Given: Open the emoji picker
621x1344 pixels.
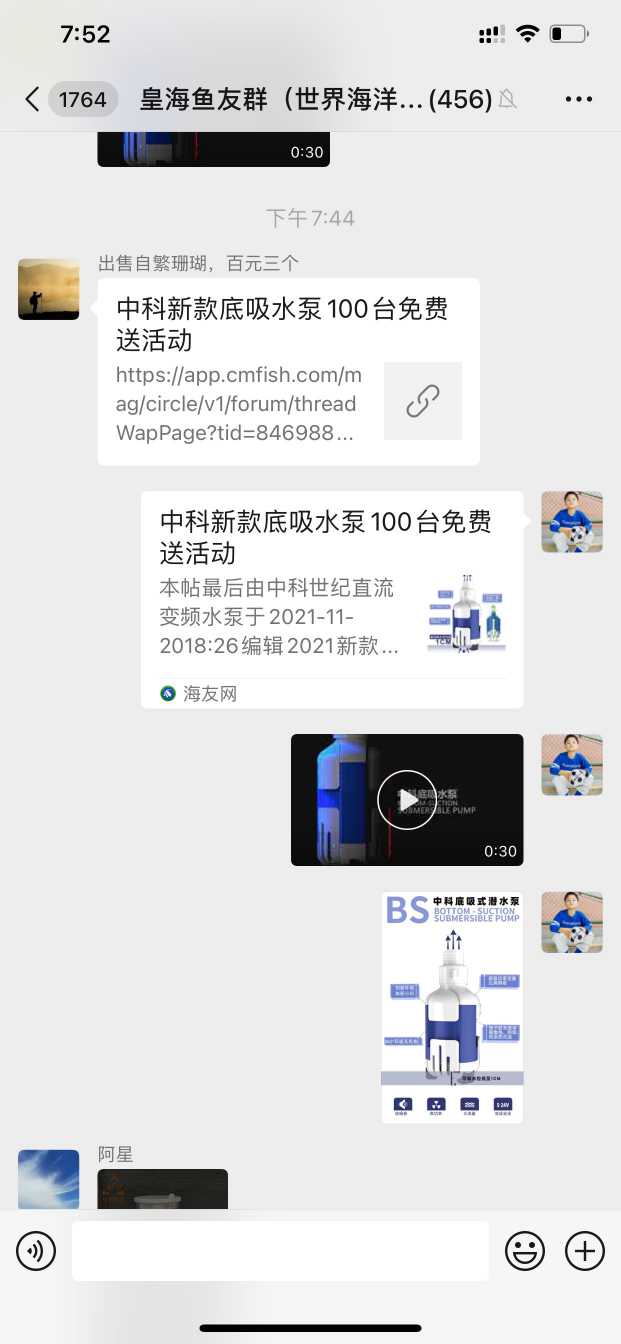Looking at the screenshot, I should point(525,1251).
